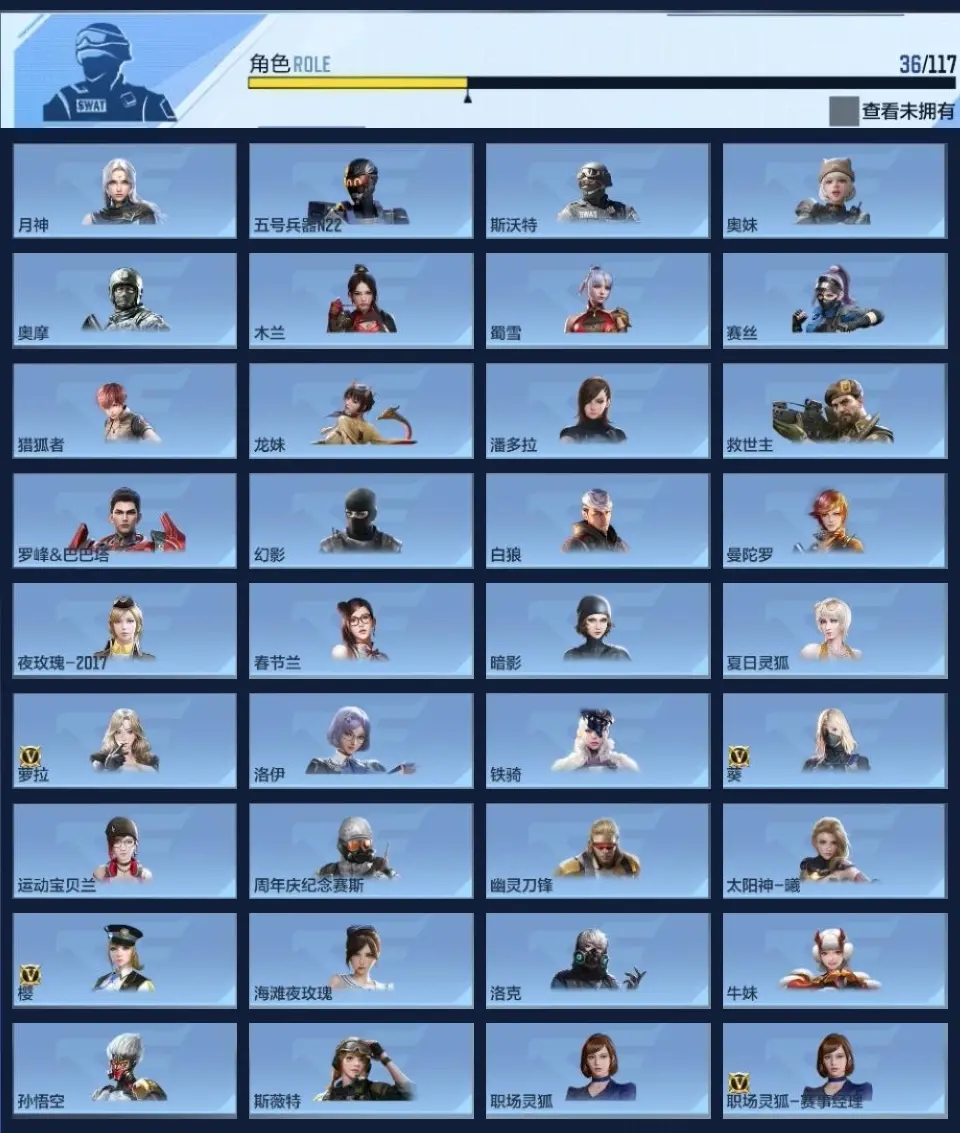960x1133 pixels.
Task: Choose the 海滩夜玫瑰 character card
Action: tap(361, 960)
